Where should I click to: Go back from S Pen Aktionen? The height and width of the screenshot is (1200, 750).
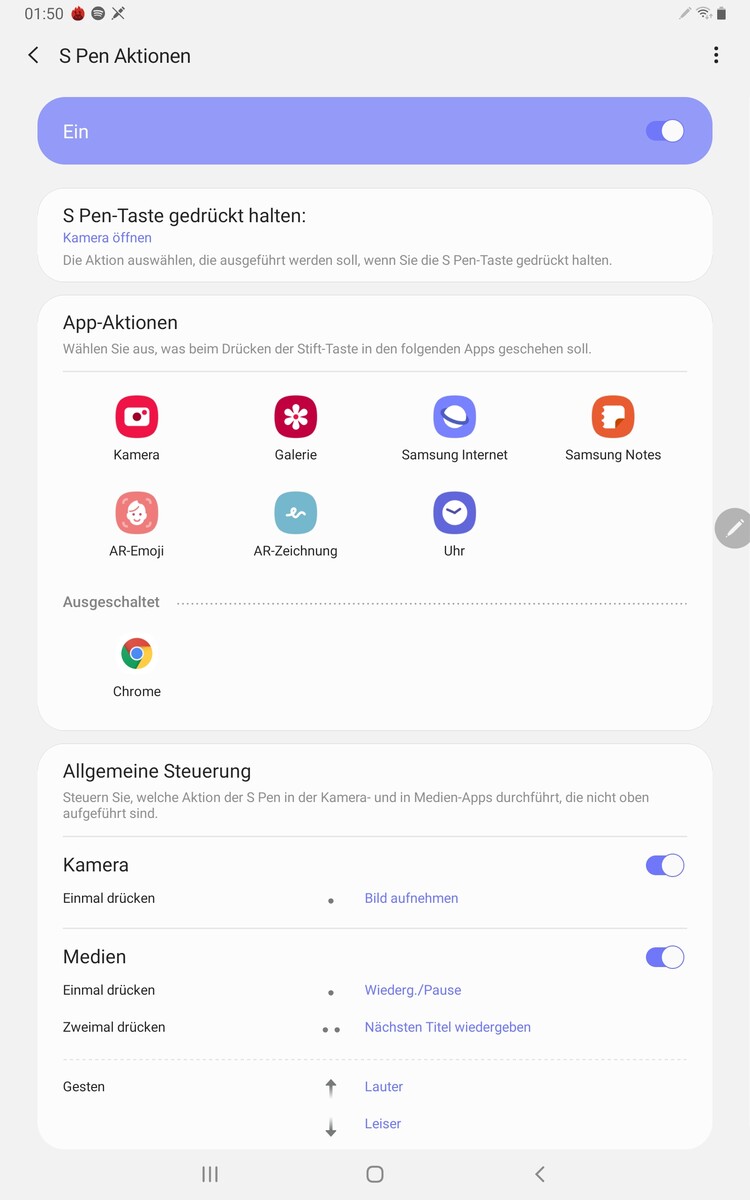[x=34, y=56]
